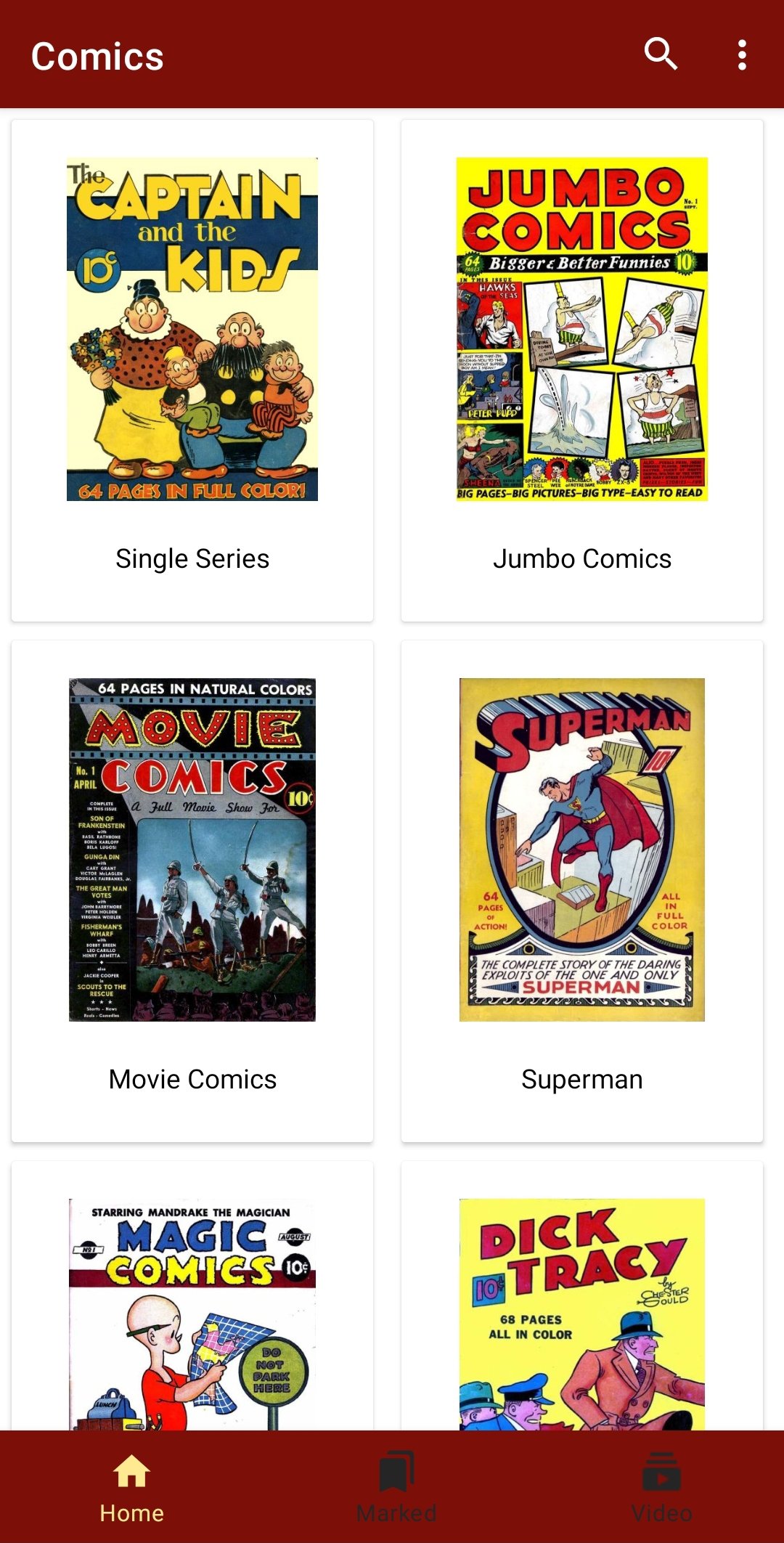The height and width of the screenshot is (1543, 784).
Task: Select the Jumbo Comics title text
Action: tap(583, 558)
